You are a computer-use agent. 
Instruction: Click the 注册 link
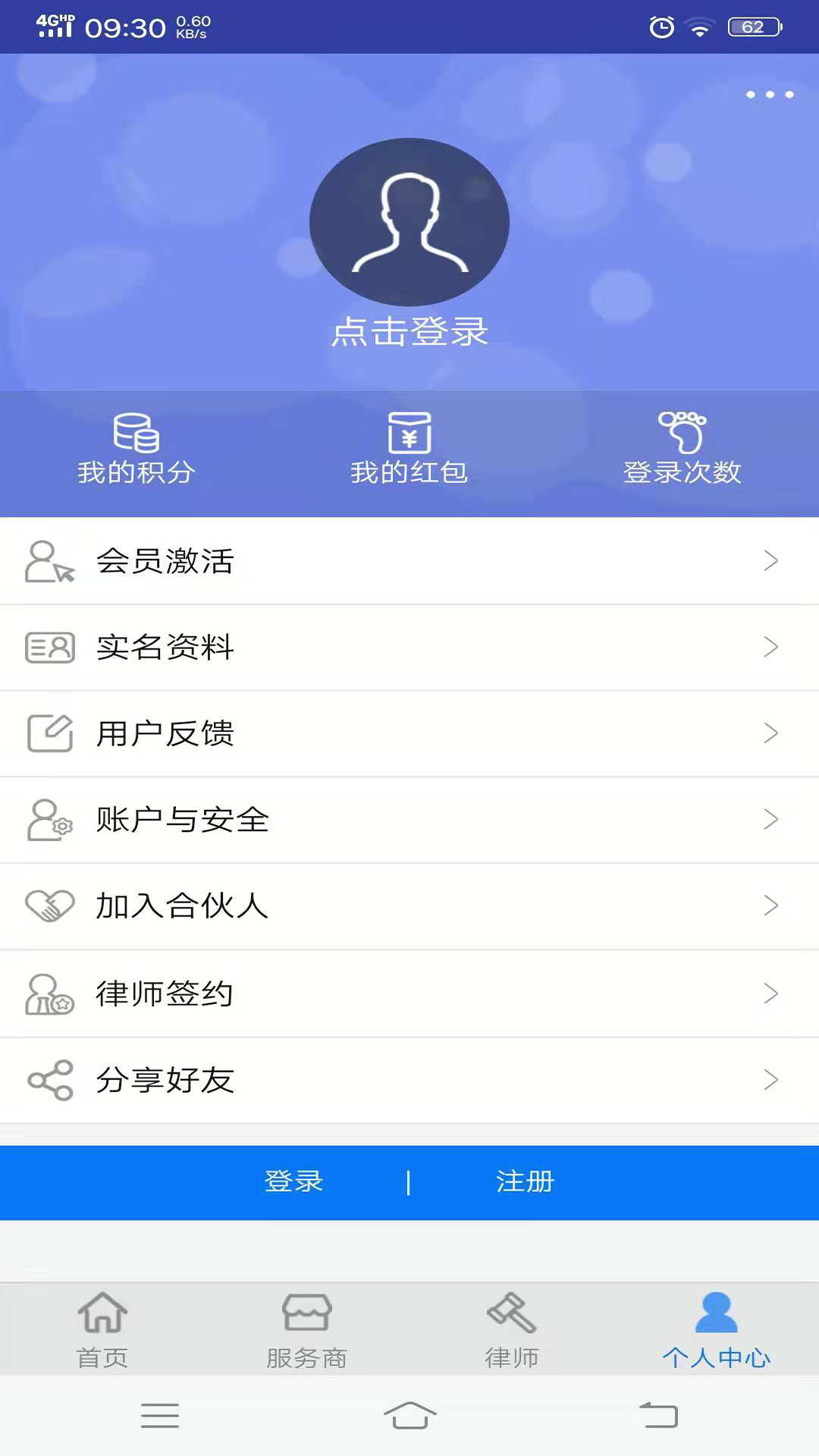[524, 1181]
